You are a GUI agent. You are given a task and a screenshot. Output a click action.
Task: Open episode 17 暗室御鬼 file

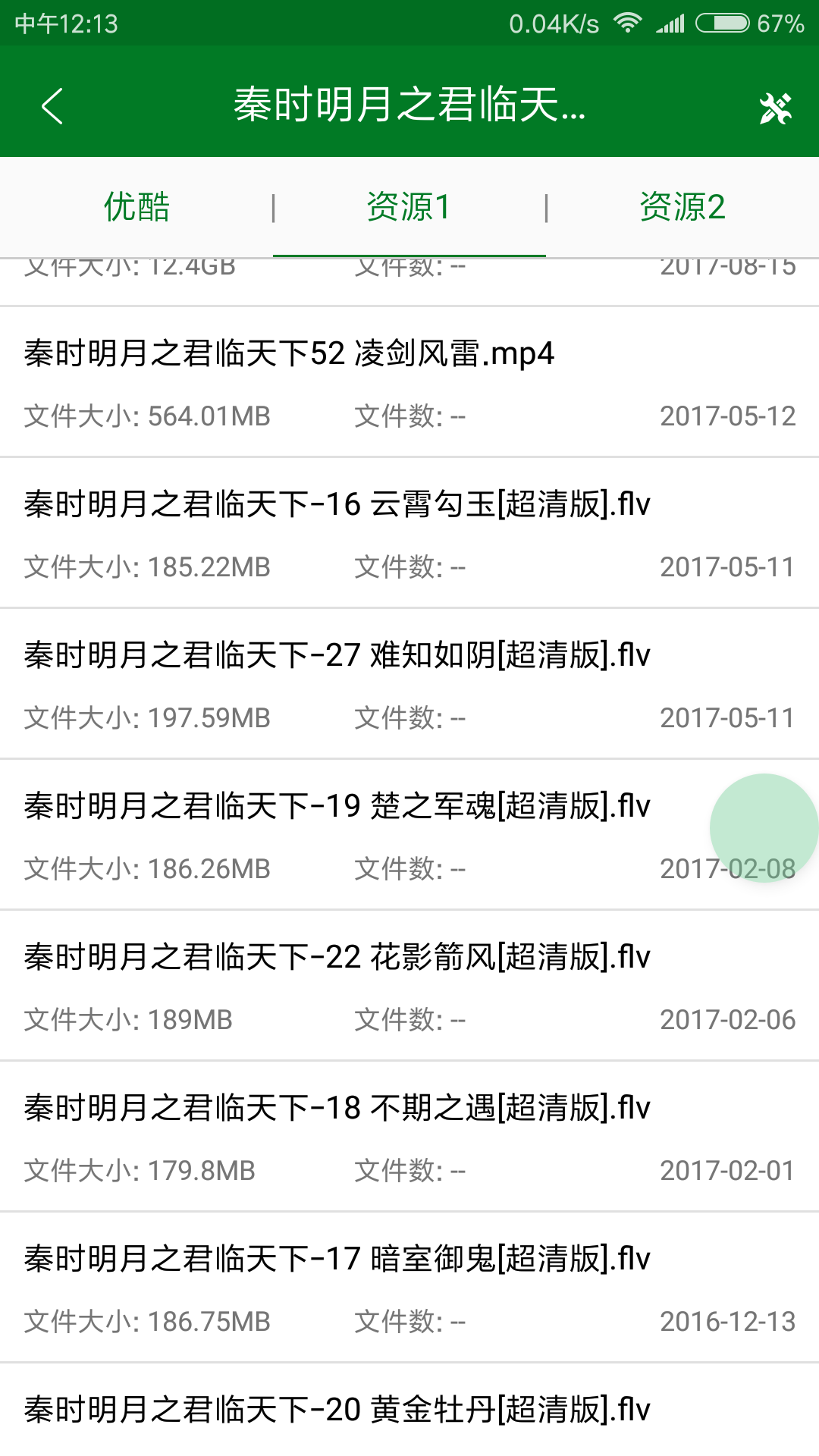[x=409, y=1288]
